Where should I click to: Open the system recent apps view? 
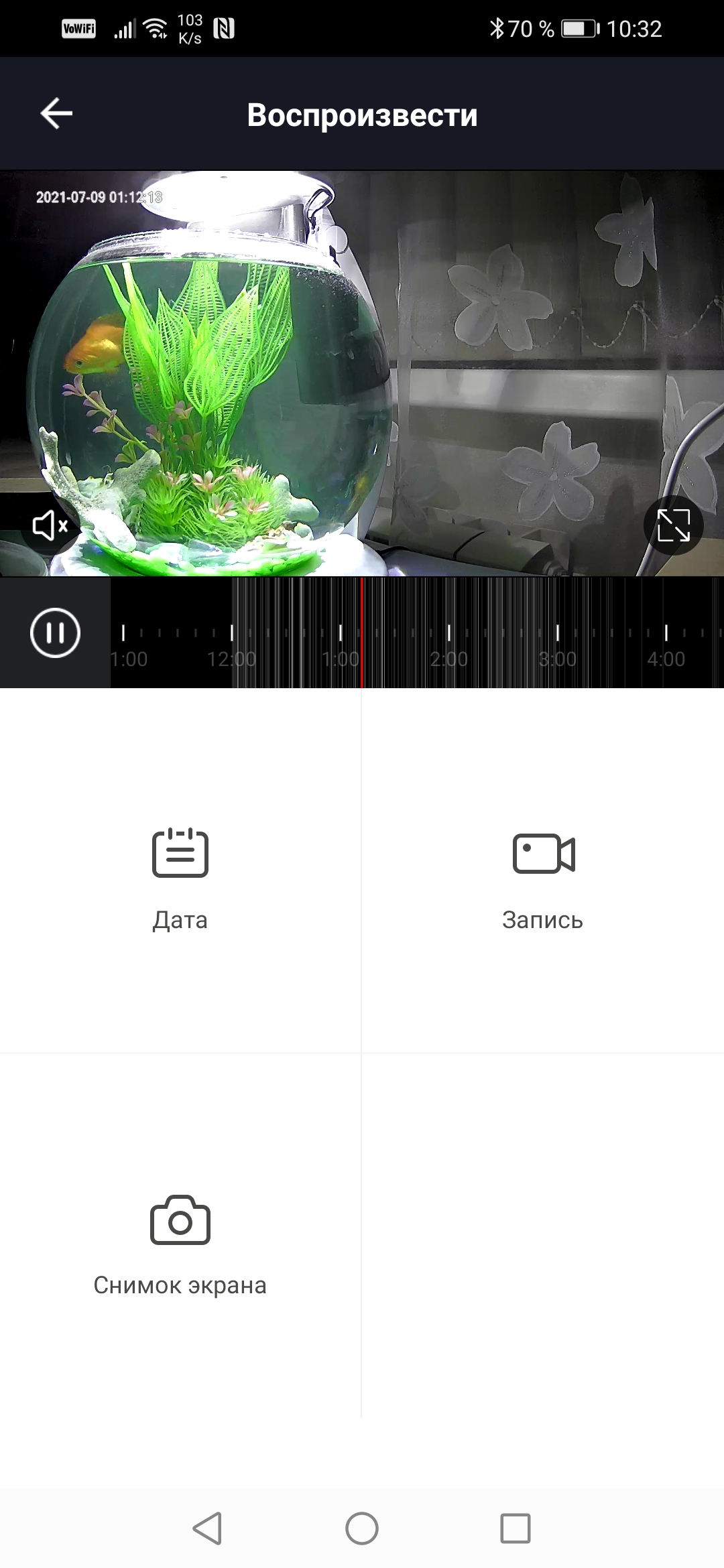coord(516,1528)
